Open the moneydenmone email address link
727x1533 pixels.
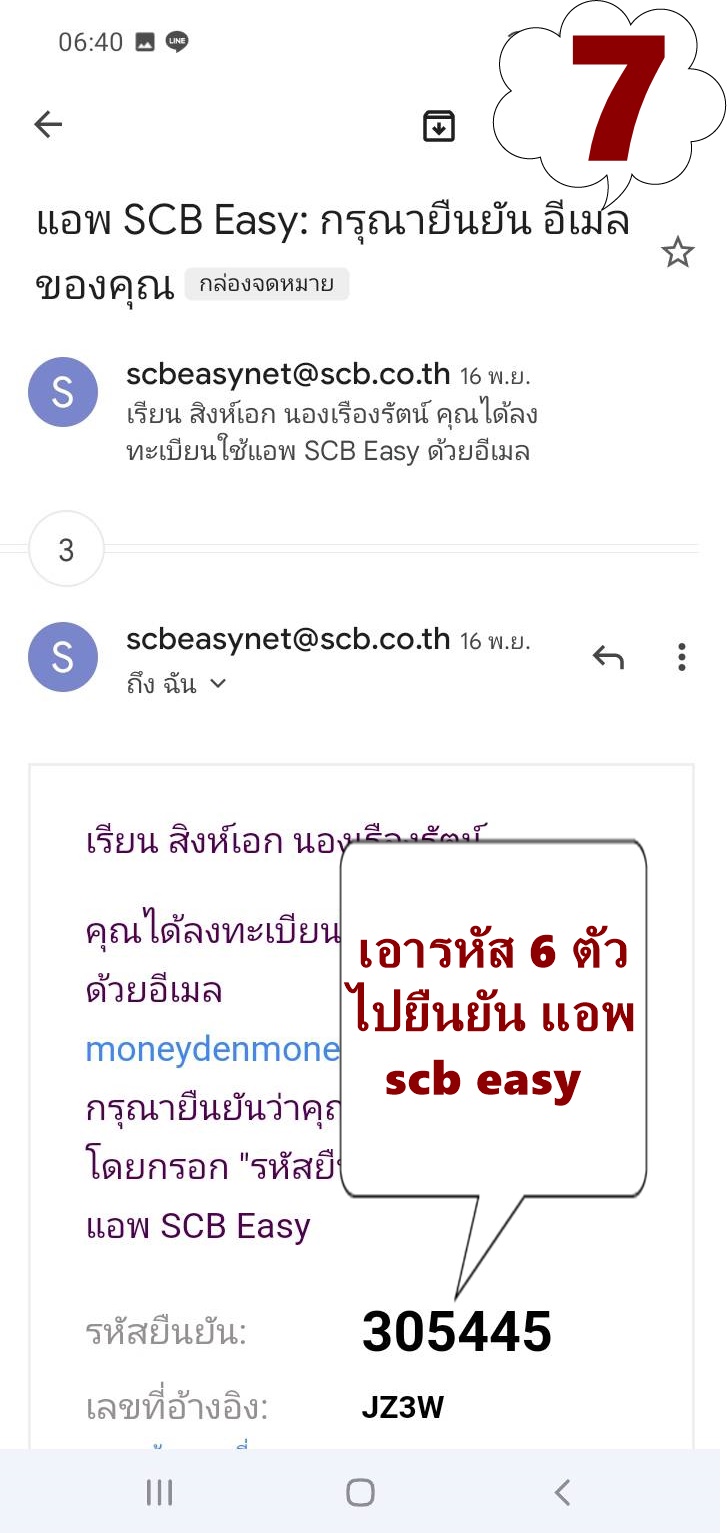point(212,1049)
